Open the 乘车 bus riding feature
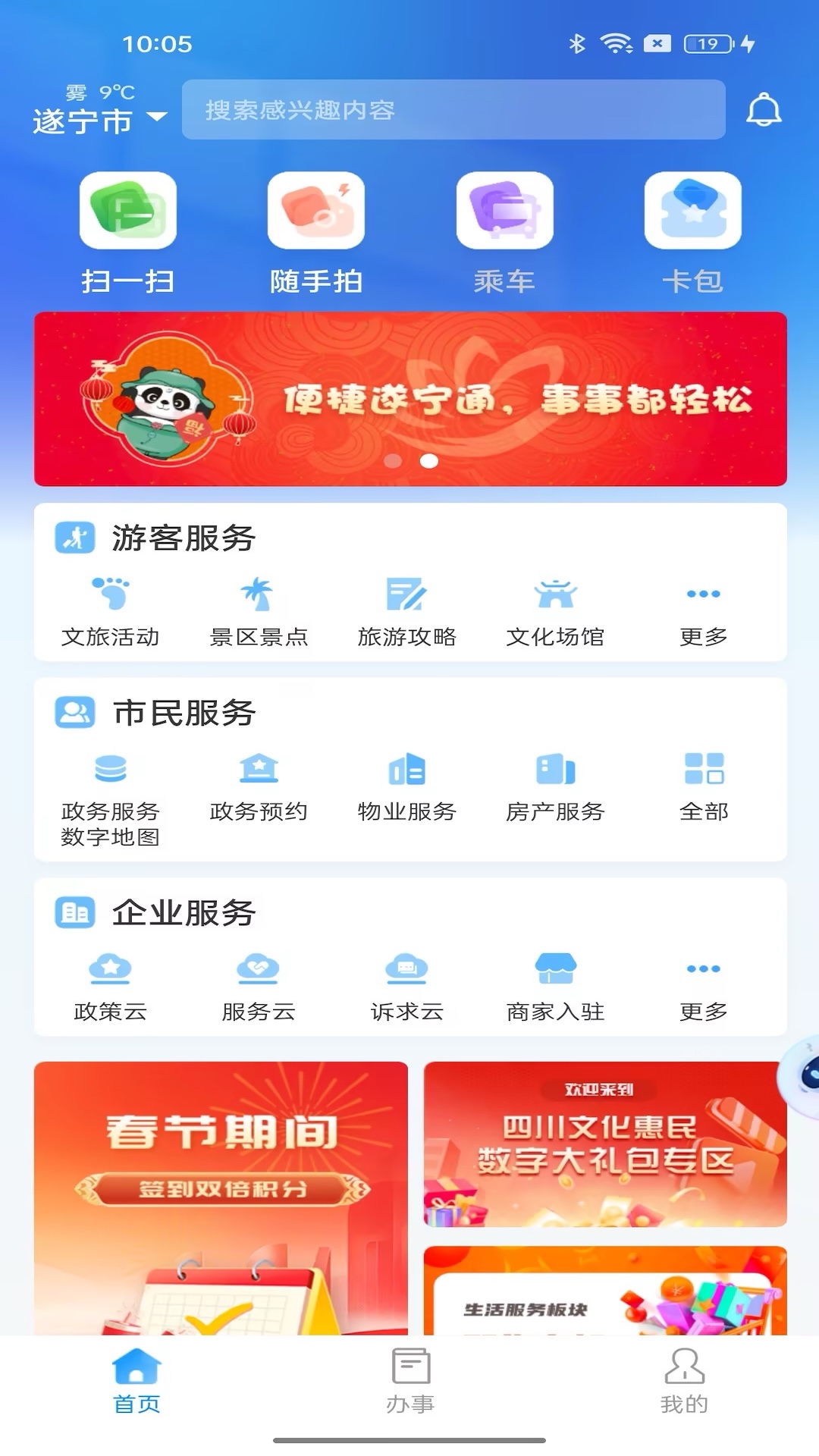 click(x=504, y=227)
